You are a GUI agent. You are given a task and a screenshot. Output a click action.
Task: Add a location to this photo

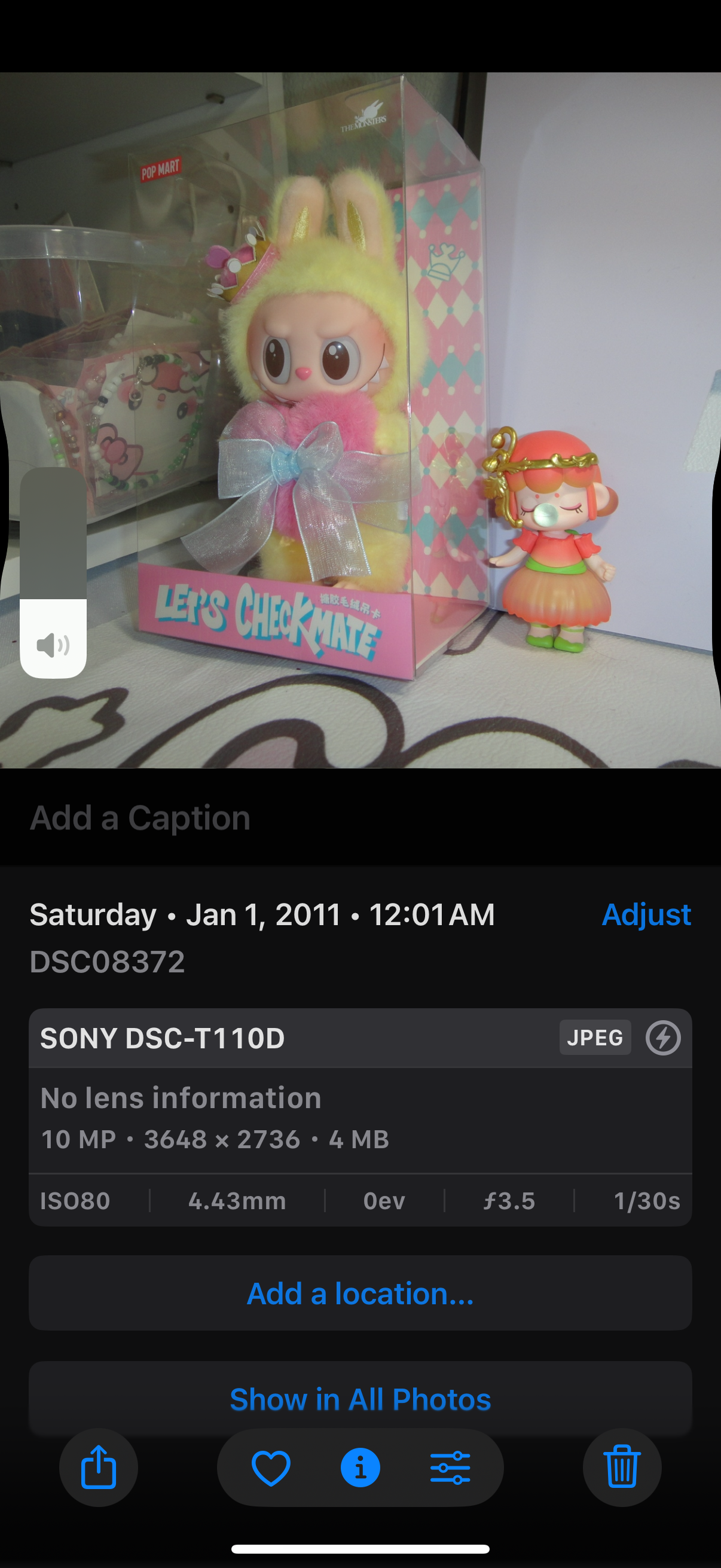coord(360,1293)
